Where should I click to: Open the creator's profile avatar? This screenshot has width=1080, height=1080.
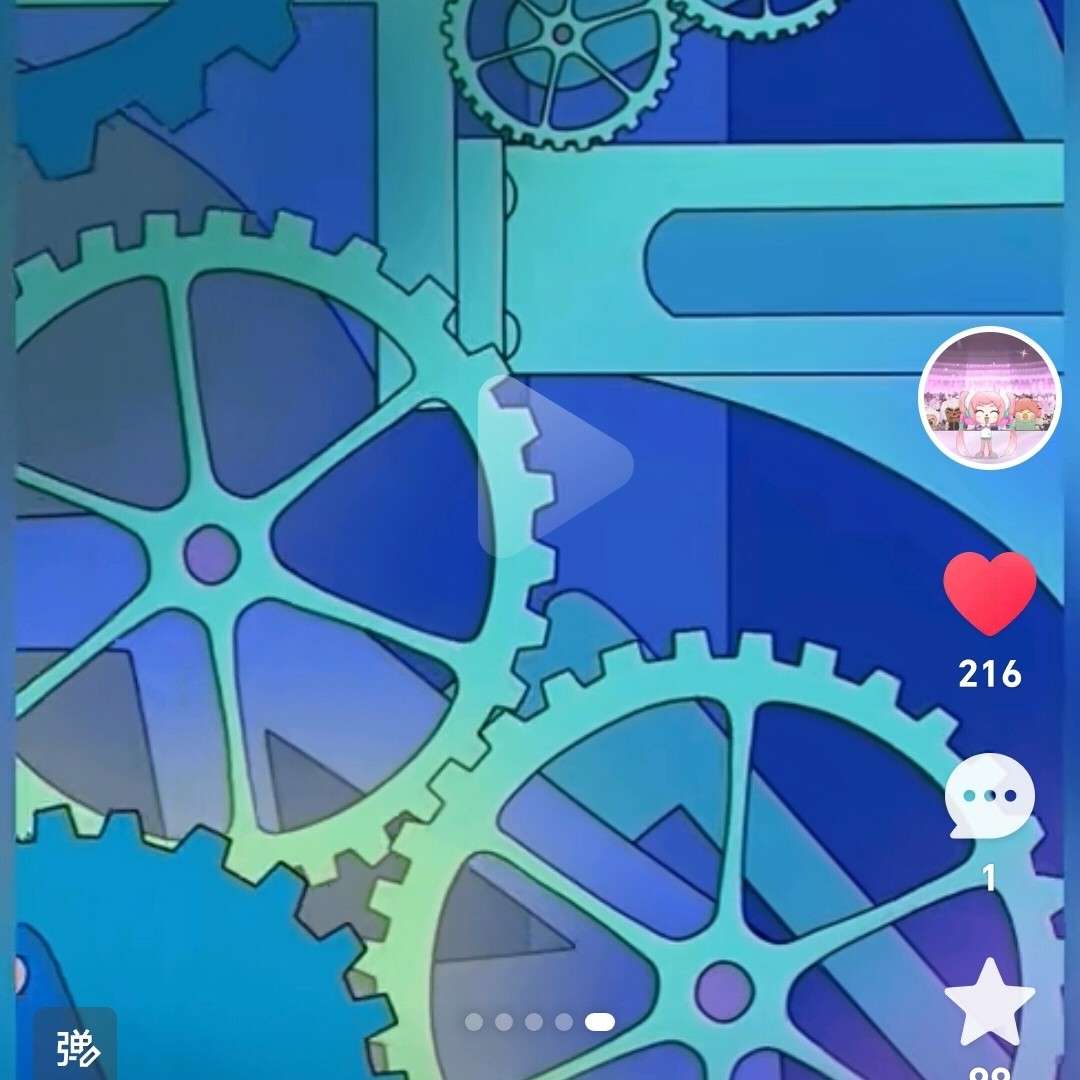click(989, 398)
